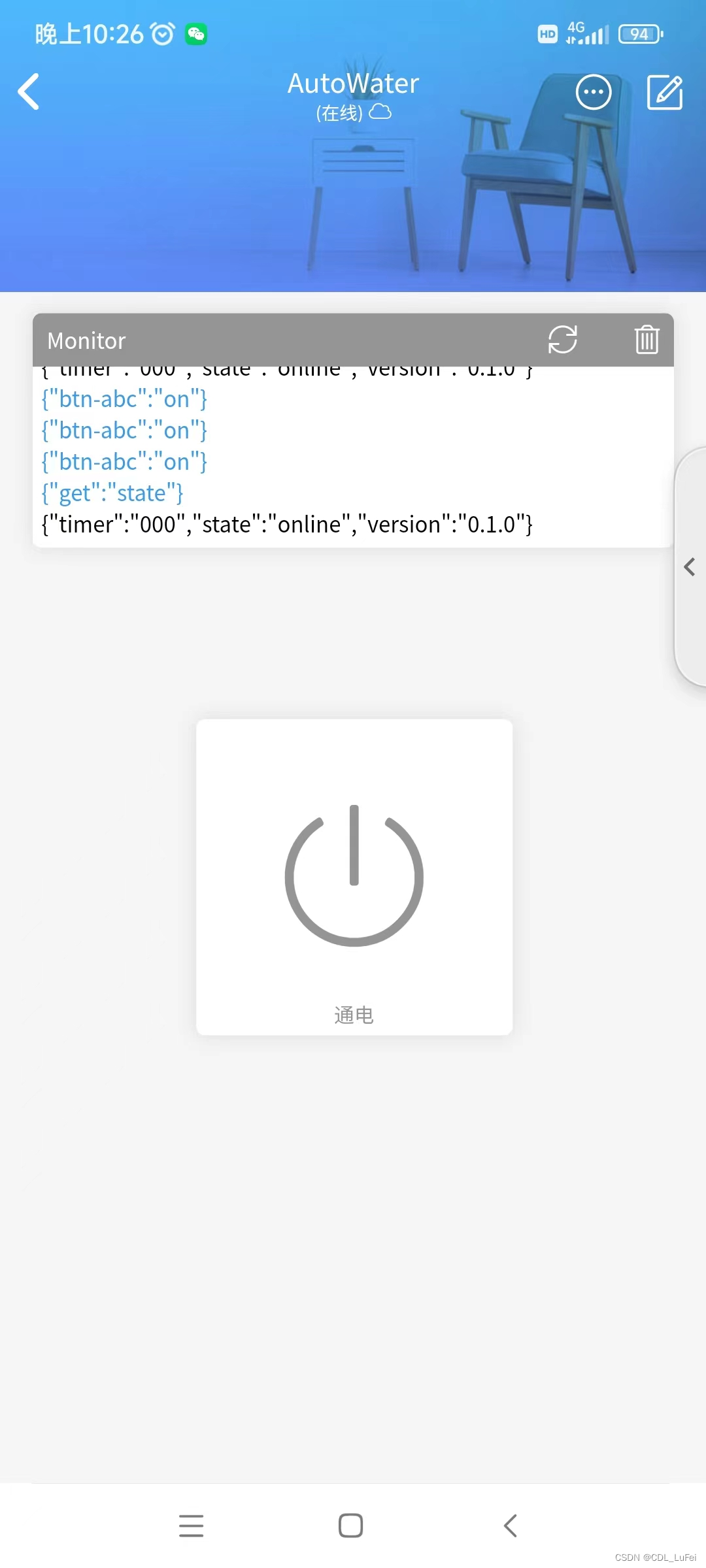706x1568 pixels.
Task: Expand the side panel handle
Action: 690,566
